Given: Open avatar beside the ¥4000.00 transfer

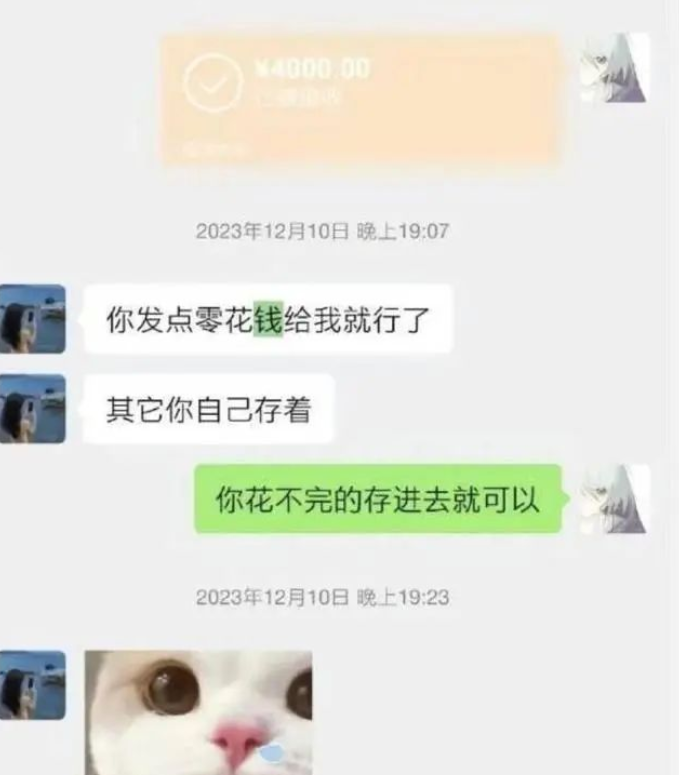Looking at the screenshot, I should tap(615, 68).
